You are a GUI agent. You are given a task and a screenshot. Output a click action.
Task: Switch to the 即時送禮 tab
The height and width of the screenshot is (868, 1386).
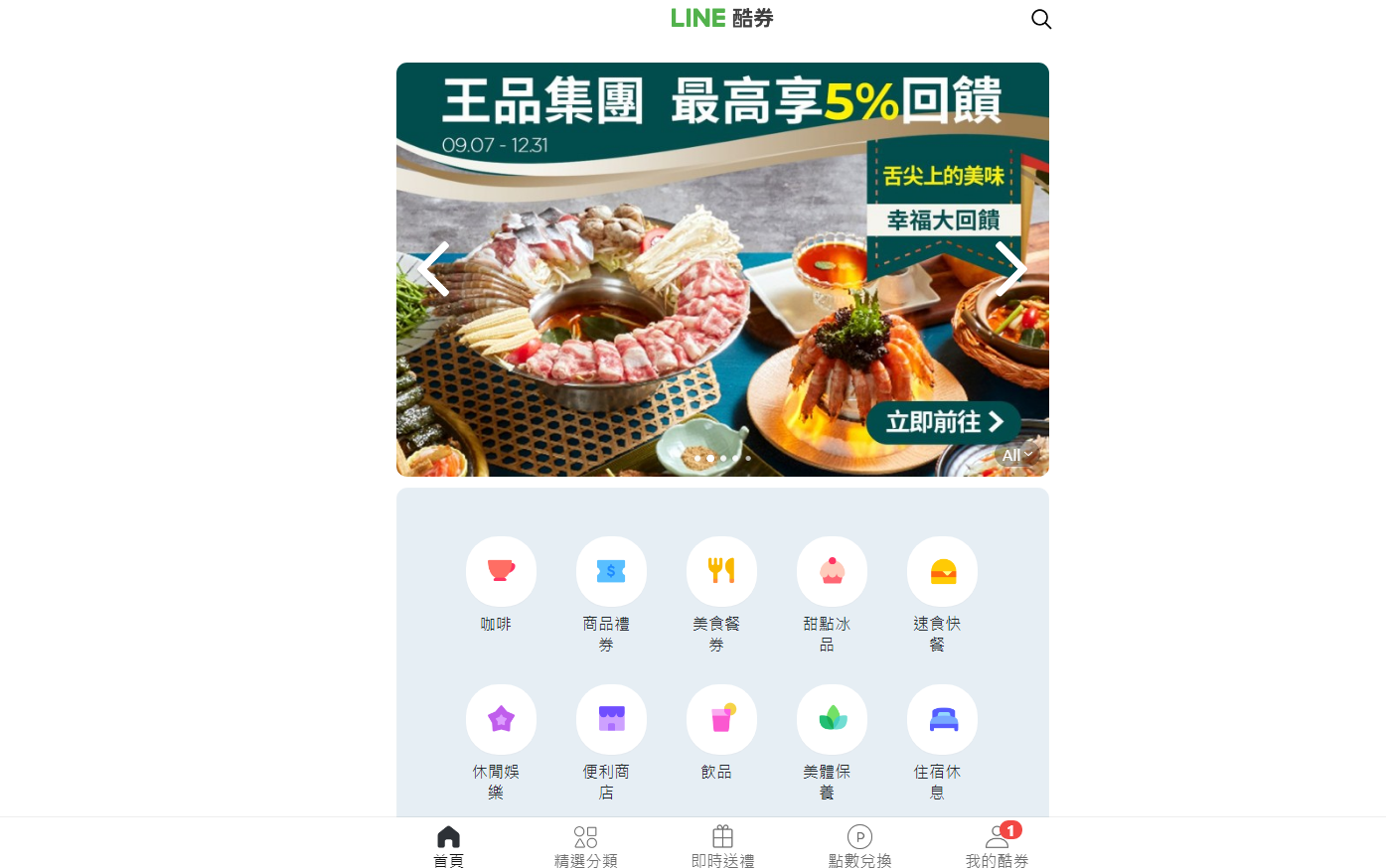pos(722,846)
